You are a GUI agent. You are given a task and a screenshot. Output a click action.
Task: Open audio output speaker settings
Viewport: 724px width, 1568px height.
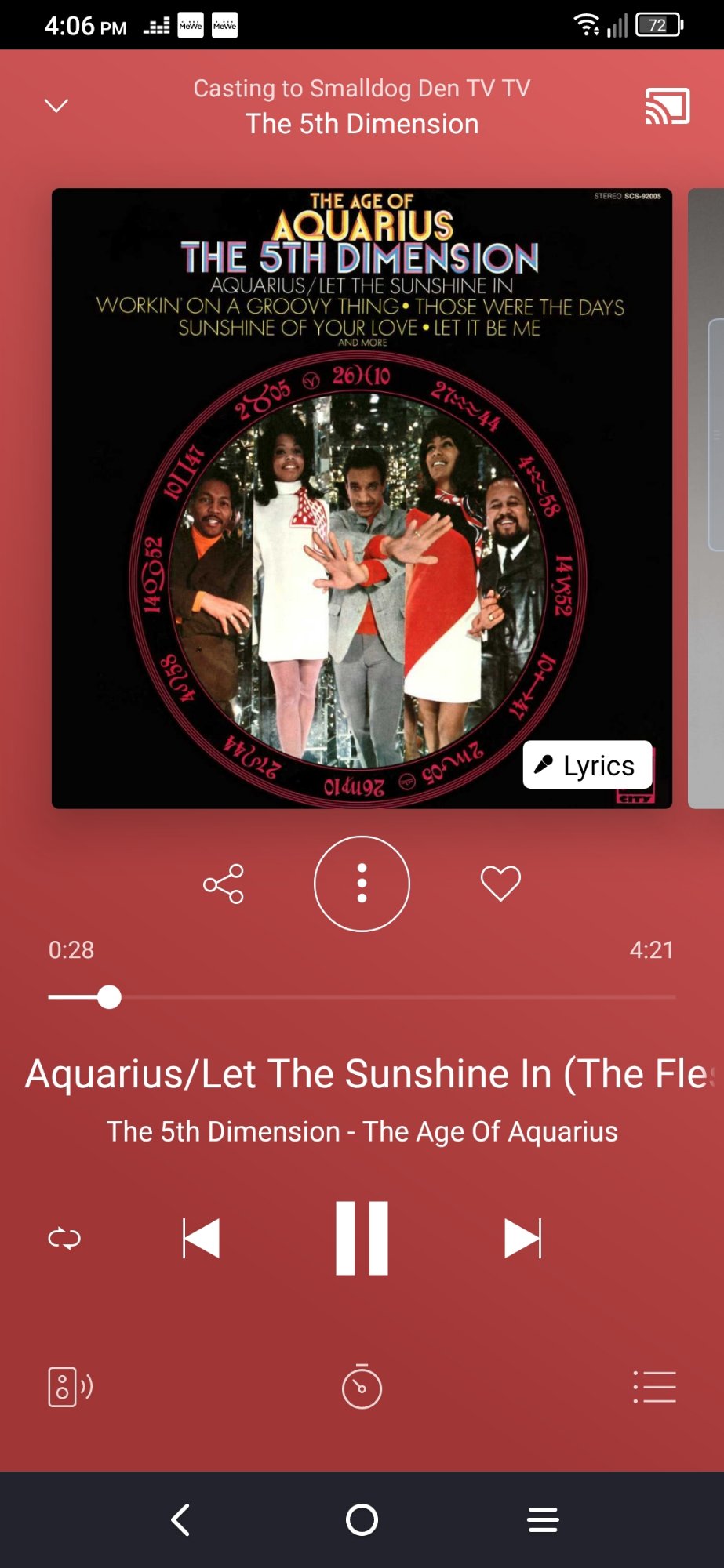pyautogui.click(x=70, y=1387)
